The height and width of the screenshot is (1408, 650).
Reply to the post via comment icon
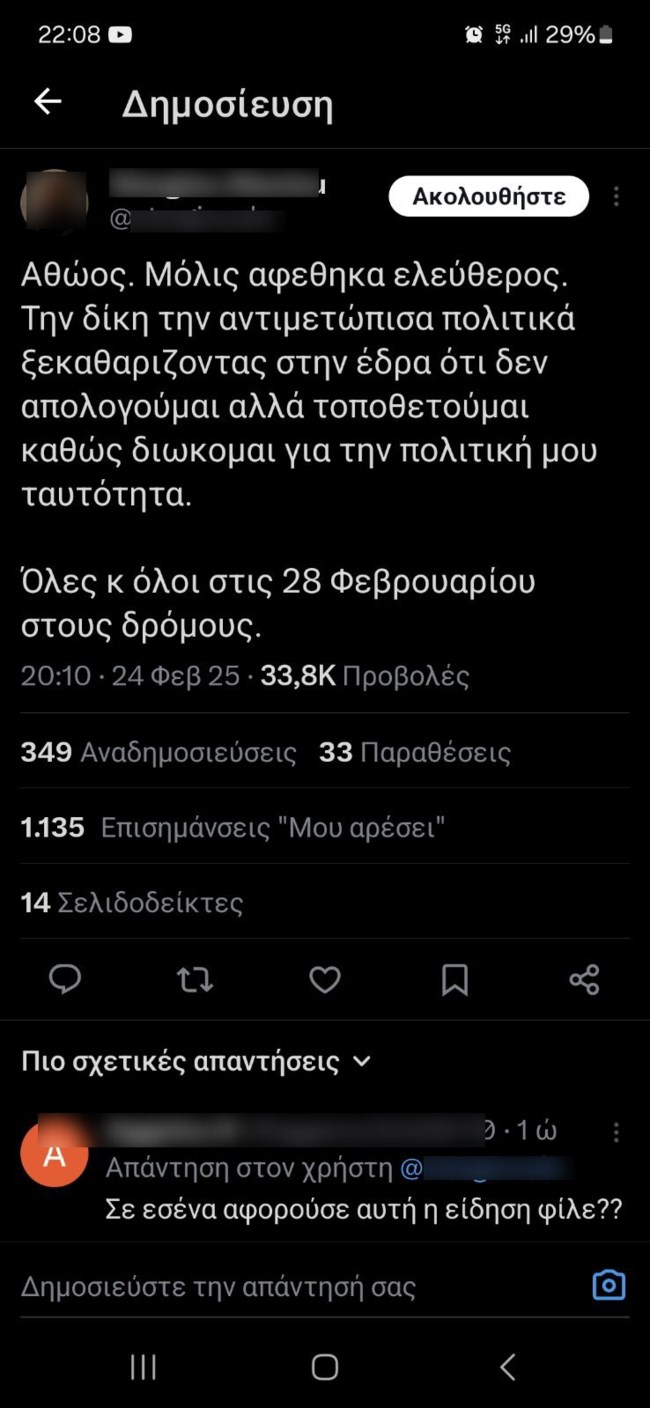[65, 979]
